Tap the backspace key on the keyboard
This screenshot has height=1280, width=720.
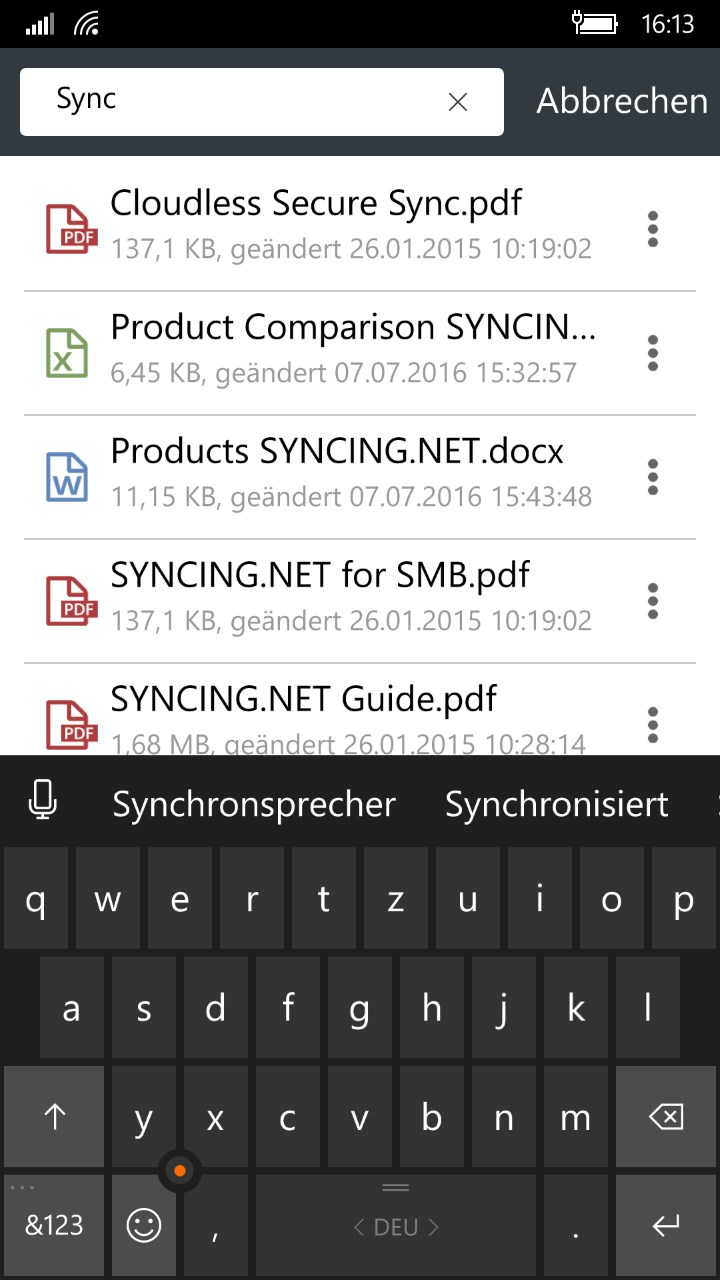pyautogui.click(x=664, y=1118)
